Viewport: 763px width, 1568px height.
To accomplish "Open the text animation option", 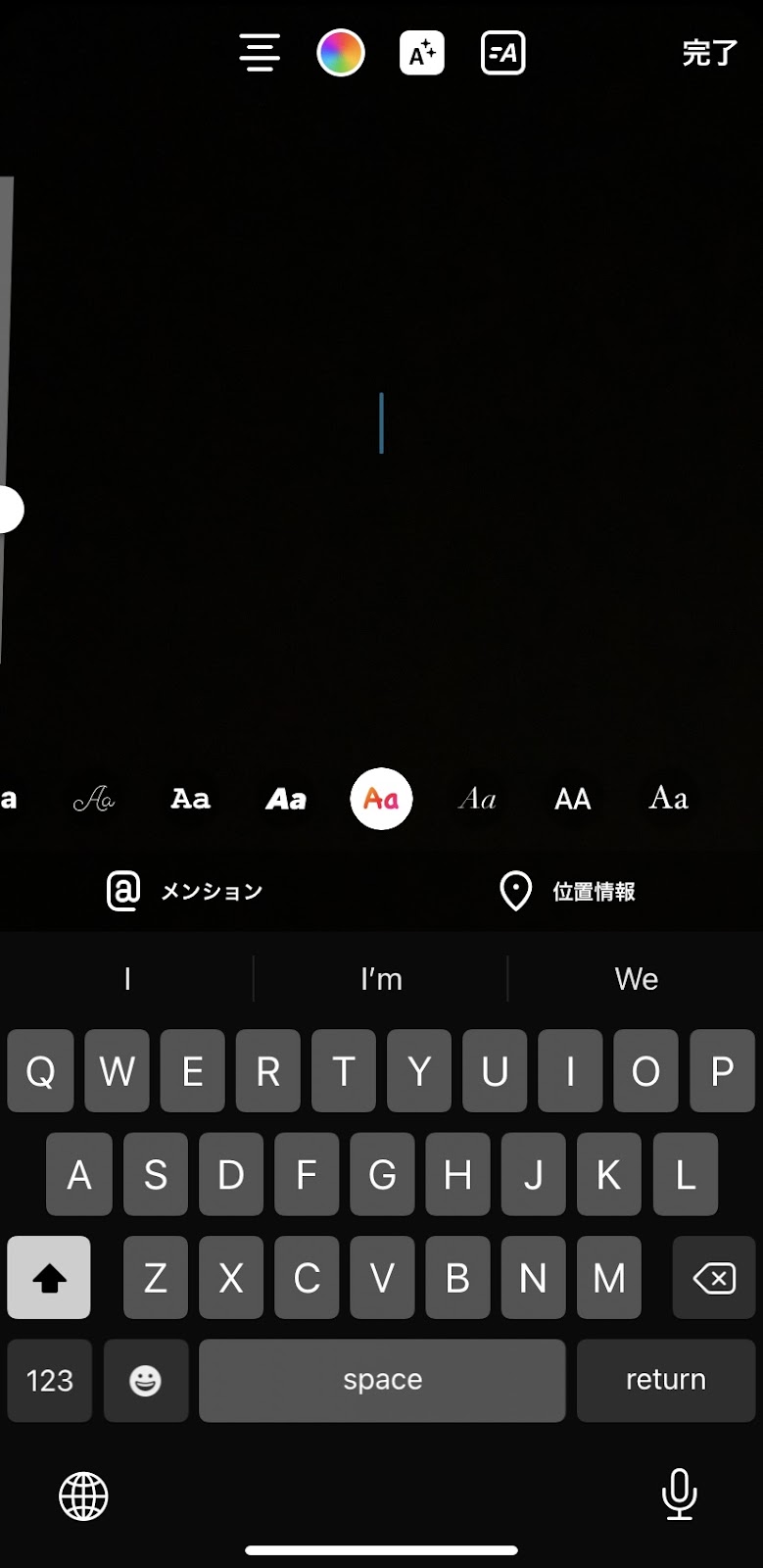I will coord(503,53).
